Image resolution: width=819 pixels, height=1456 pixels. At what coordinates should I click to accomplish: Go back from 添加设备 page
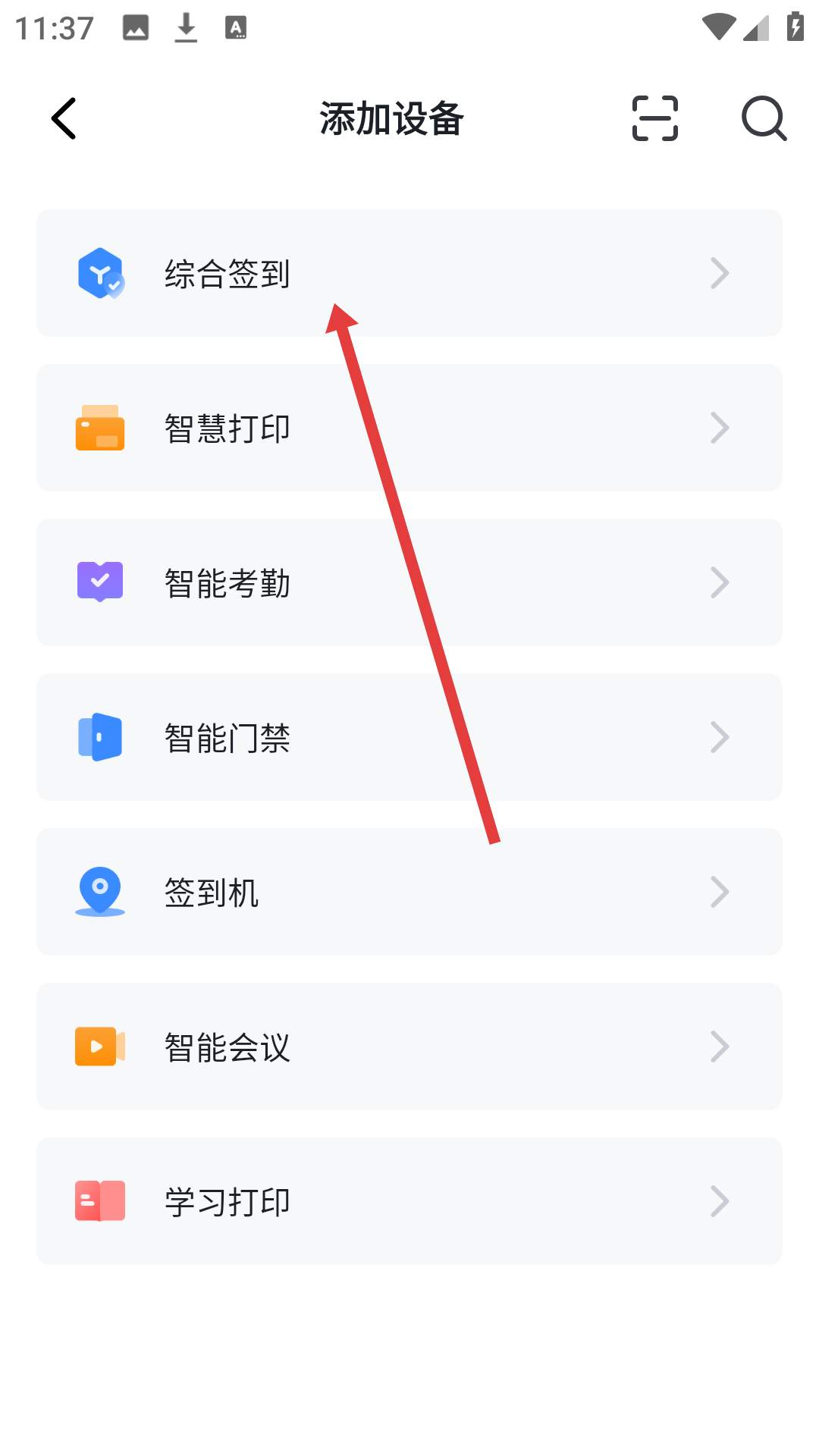pos(64,119)
